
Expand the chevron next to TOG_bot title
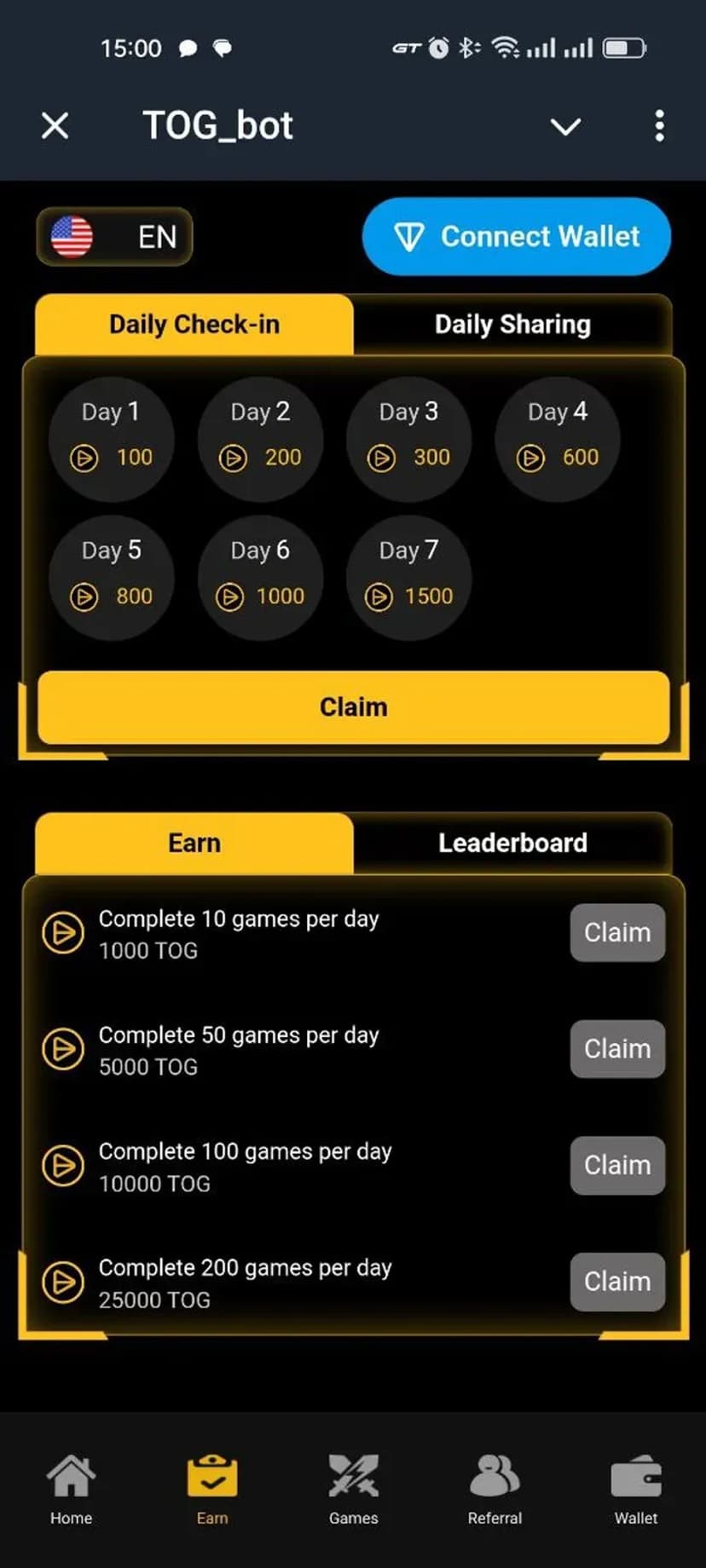point(565,127)
